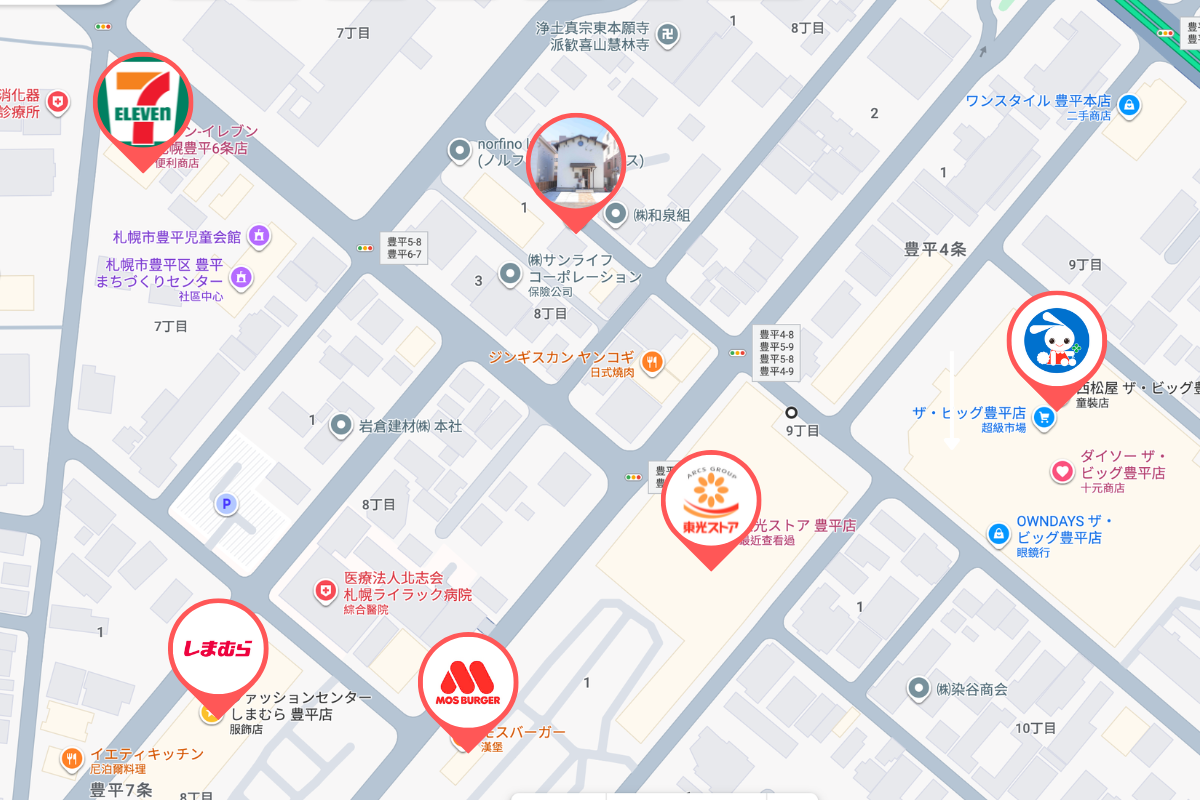
Task: Open the 札幌市豊平児童会館 marker
Action: 259,236
